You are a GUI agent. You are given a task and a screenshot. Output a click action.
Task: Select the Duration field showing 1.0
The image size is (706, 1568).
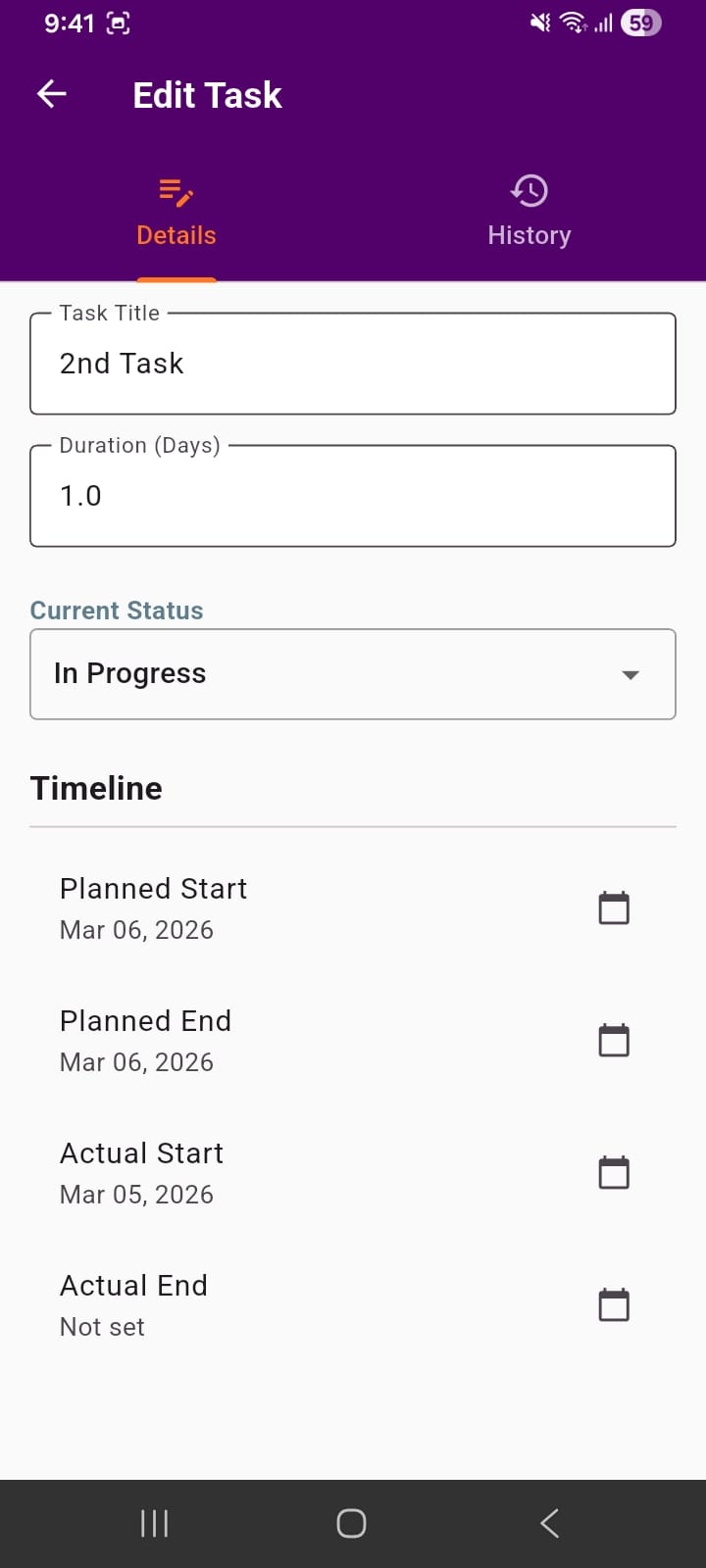[x=353, y=495]
